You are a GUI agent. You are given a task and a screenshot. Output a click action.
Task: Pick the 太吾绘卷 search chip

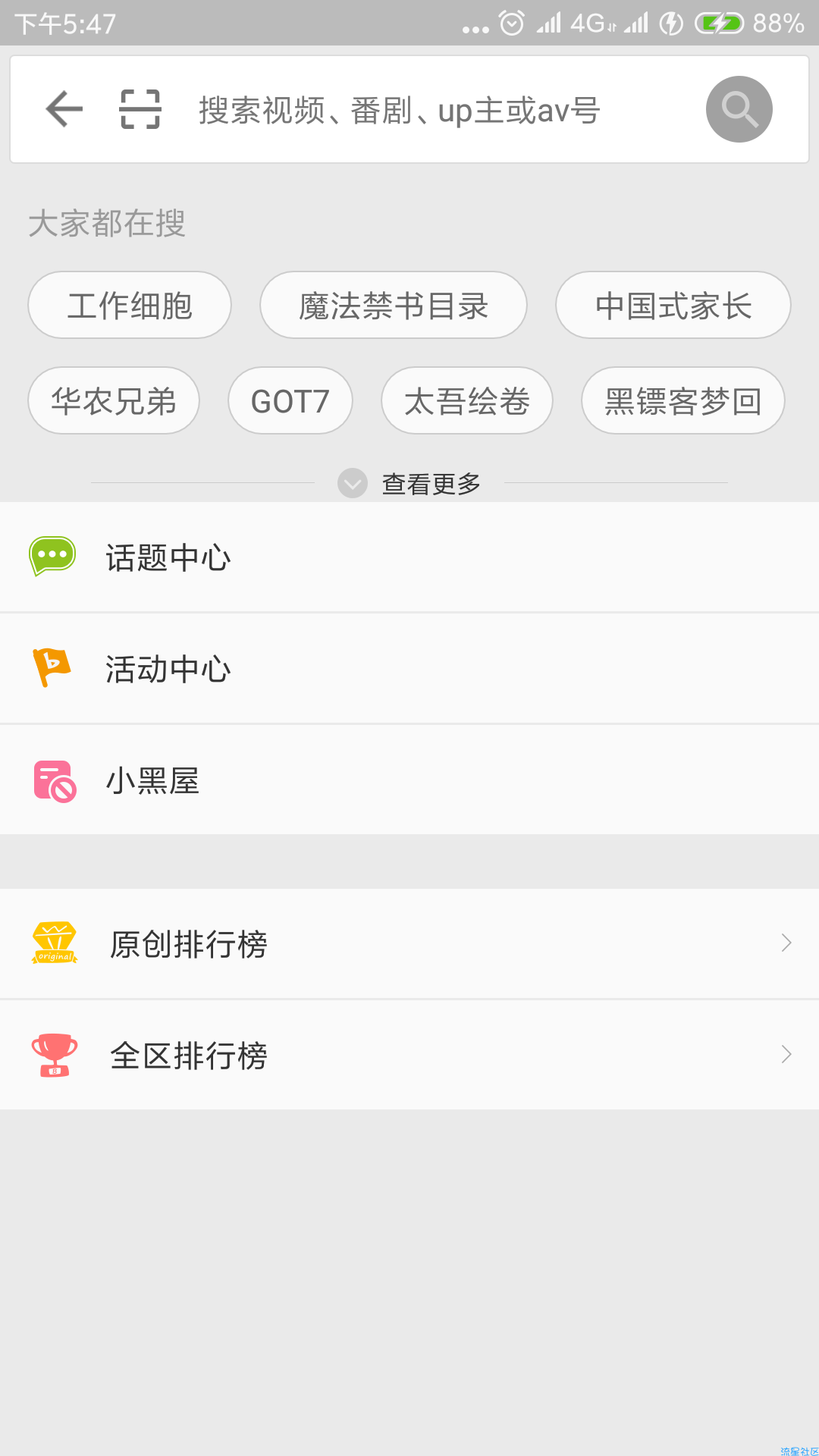pos(467,400)
